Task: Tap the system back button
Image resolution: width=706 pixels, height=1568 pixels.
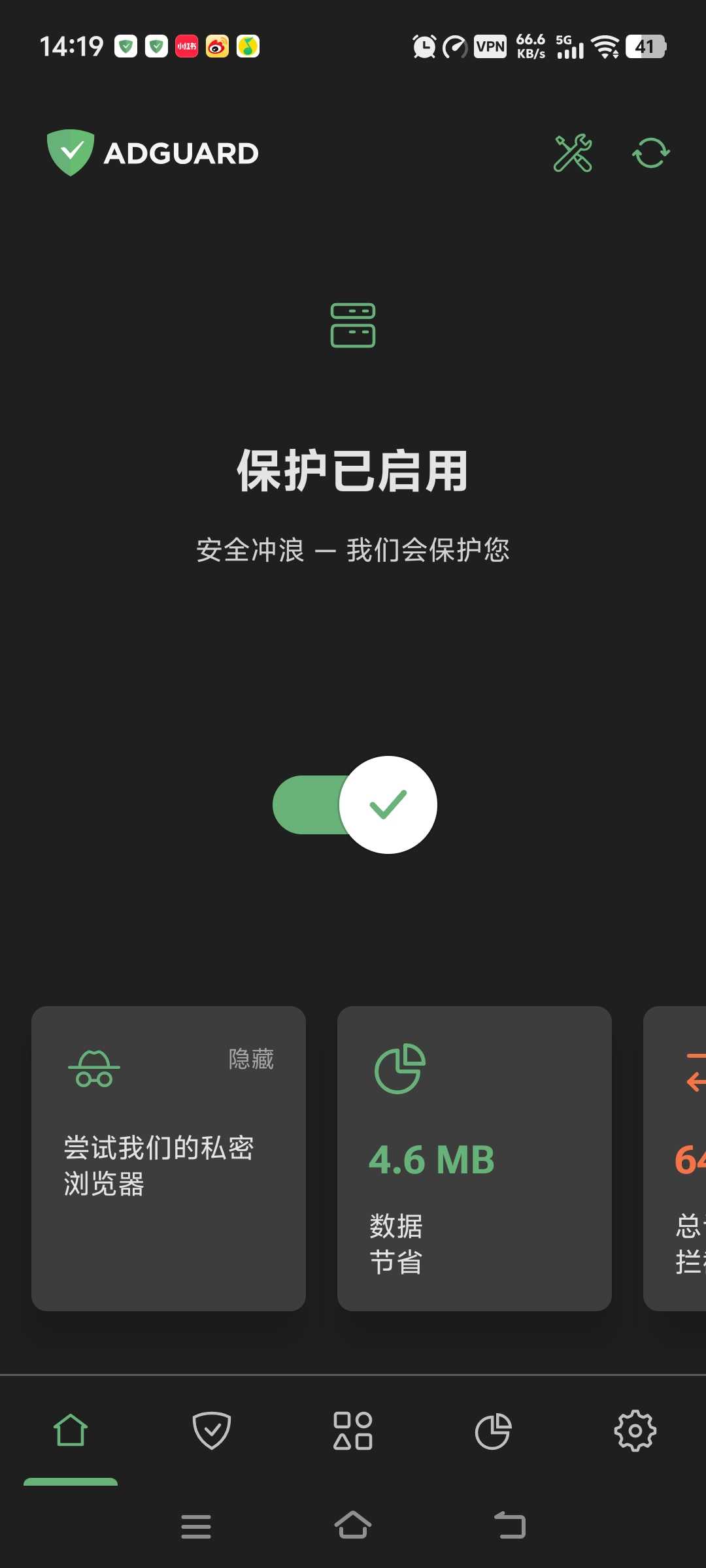Action: 510,1526
